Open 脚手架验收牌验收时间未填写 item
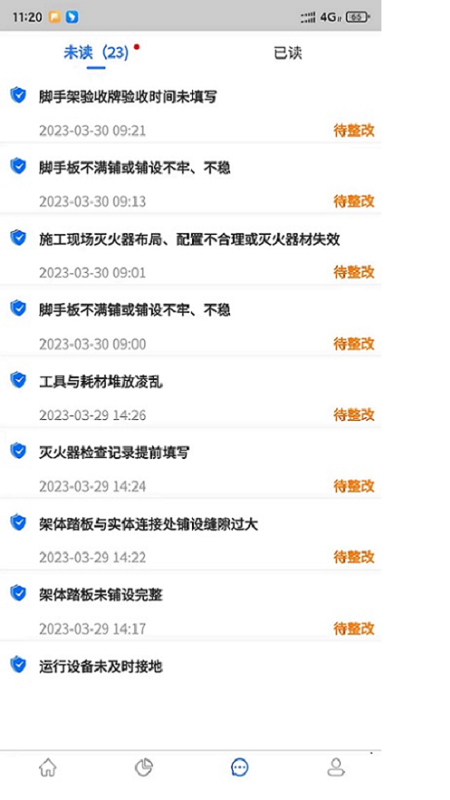The image size is (450, 800). coord(190,113)
